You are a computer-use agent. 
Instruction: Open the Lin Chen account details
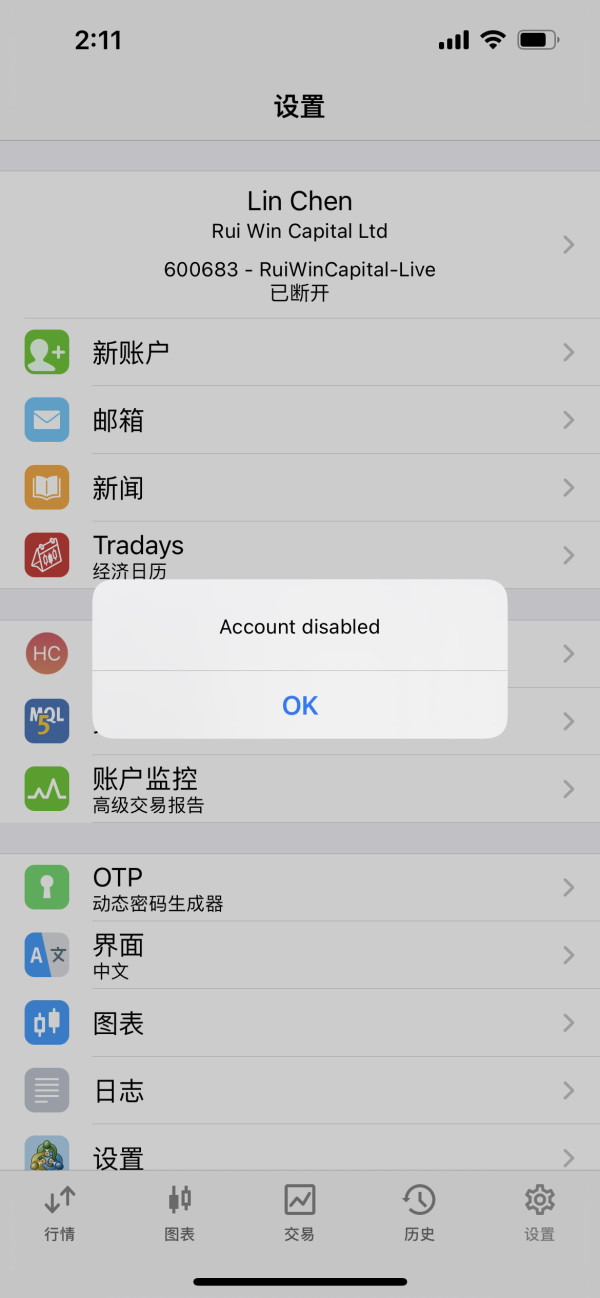point(300,245)
